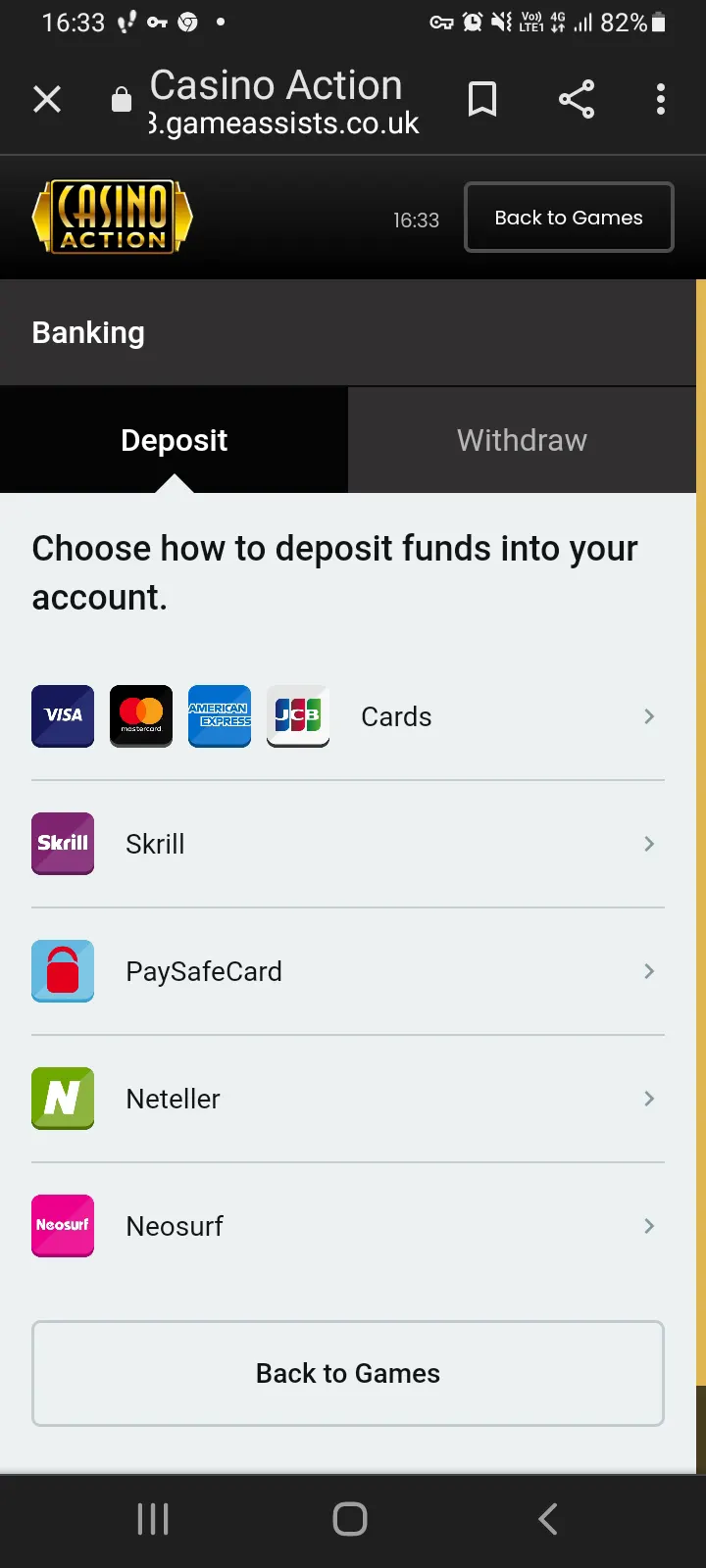Open the browser overflow menu

[x=661, y=99]
